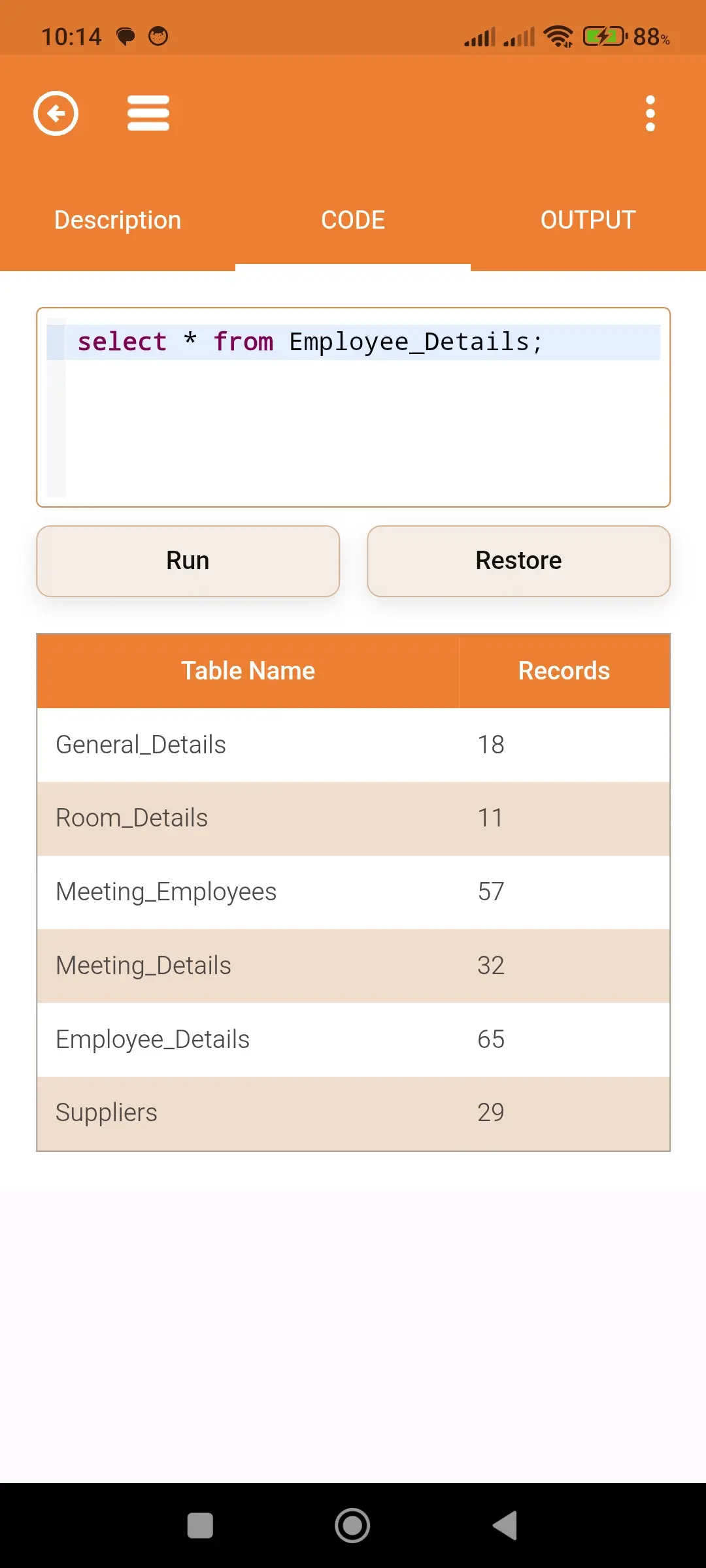
Task: Restore the original query code
Action: [x=518, y=561]
